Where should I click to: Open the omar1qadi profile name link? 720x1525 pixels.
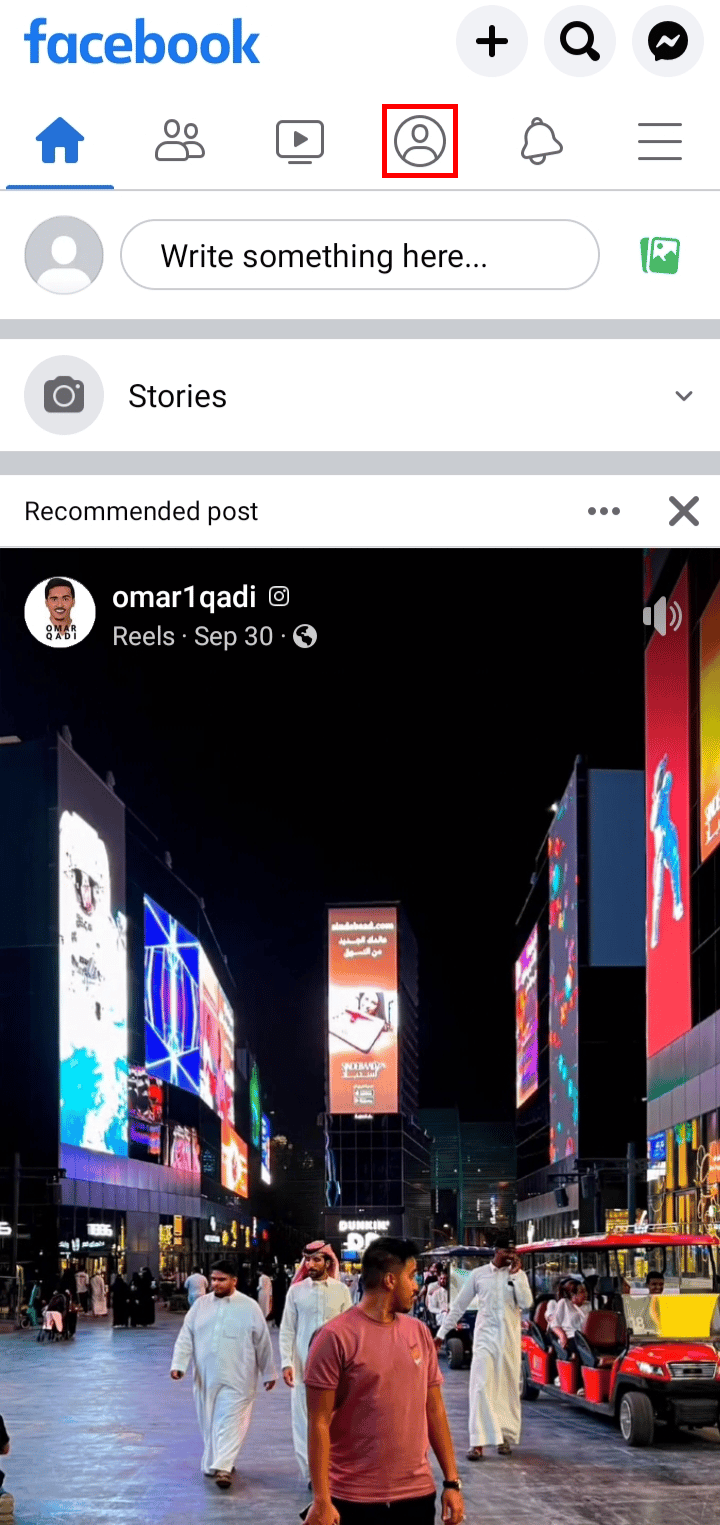[x=184, y=597]
